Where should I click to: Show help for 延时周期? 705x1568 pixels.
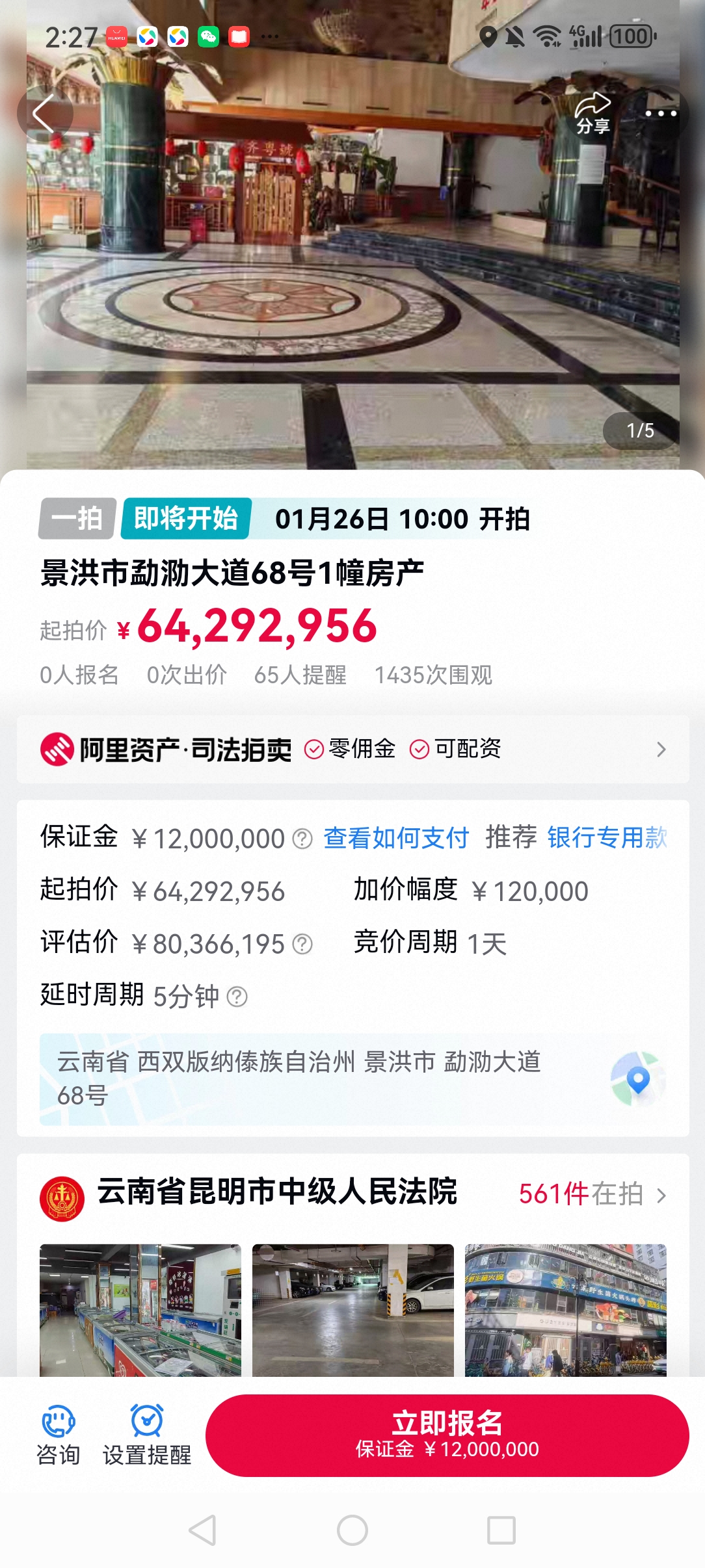pyautogui.click(x=237, y=997)
